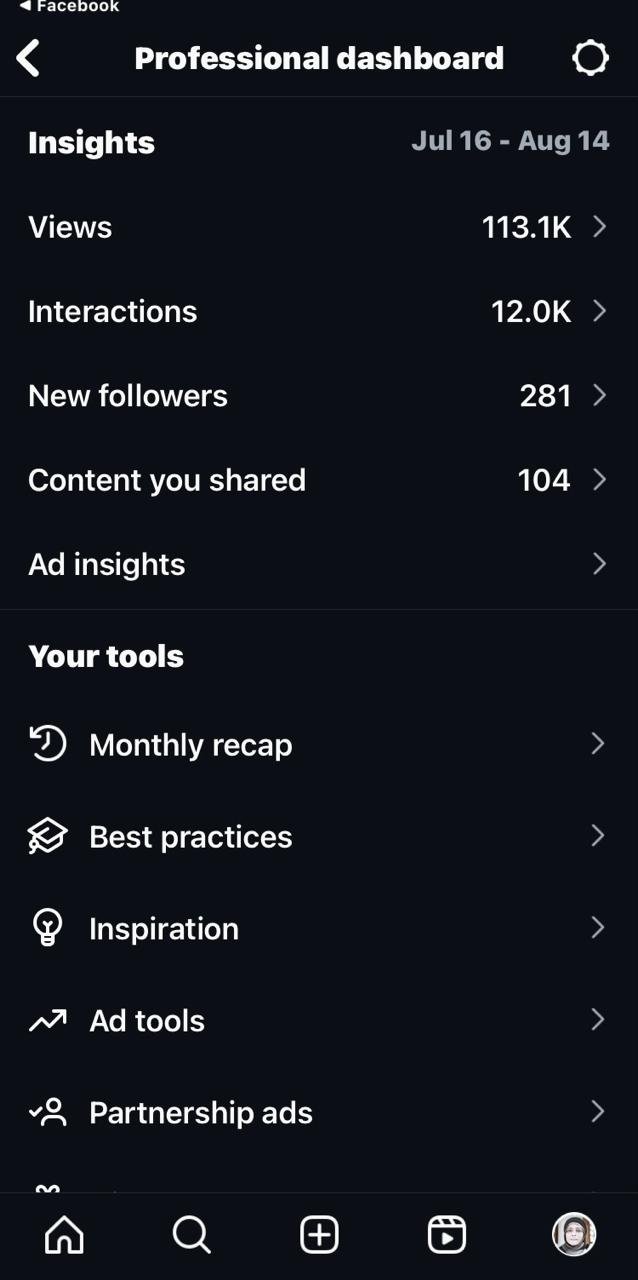The height and width of the screenshot is (1280, 638).
Task: Open New followers insights
Action: coord(318,395)
